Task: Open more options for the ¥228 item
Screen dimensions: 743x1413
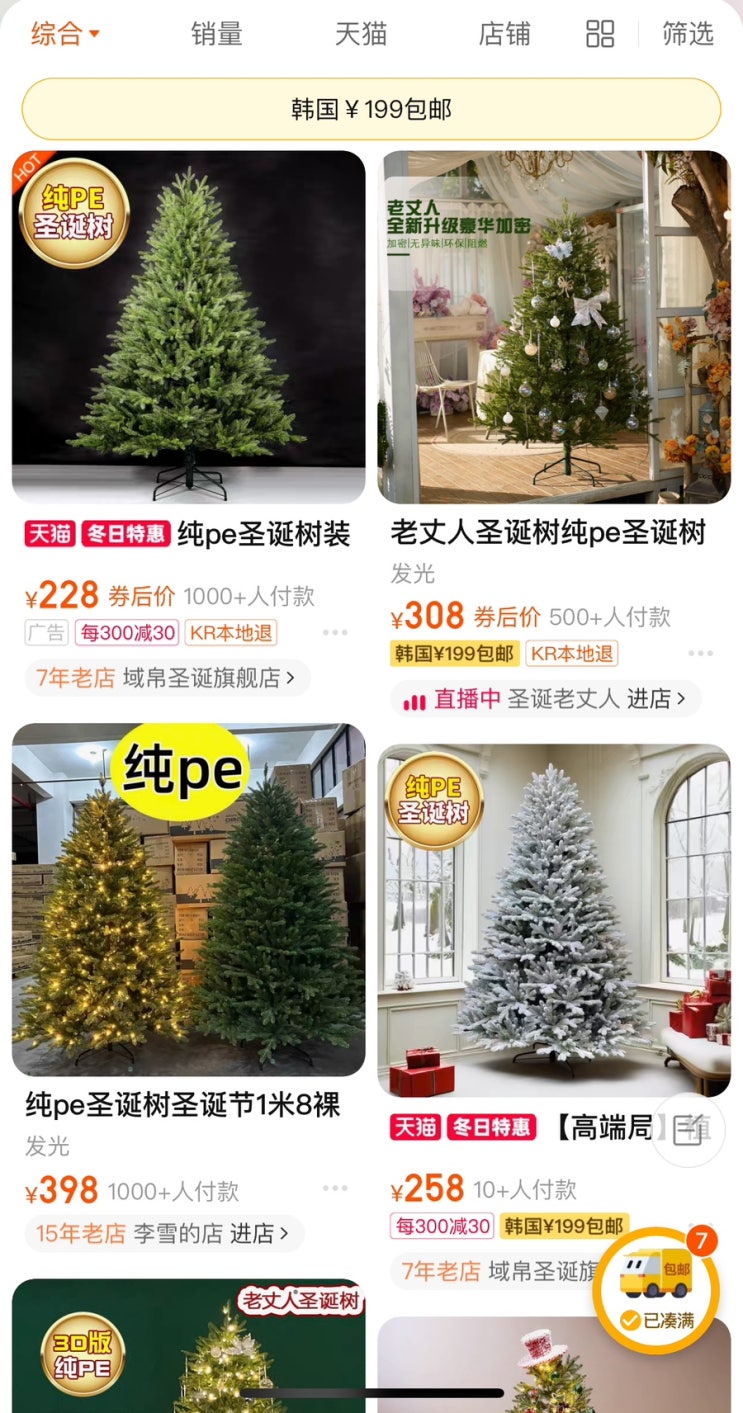Action: coord(335,633)
